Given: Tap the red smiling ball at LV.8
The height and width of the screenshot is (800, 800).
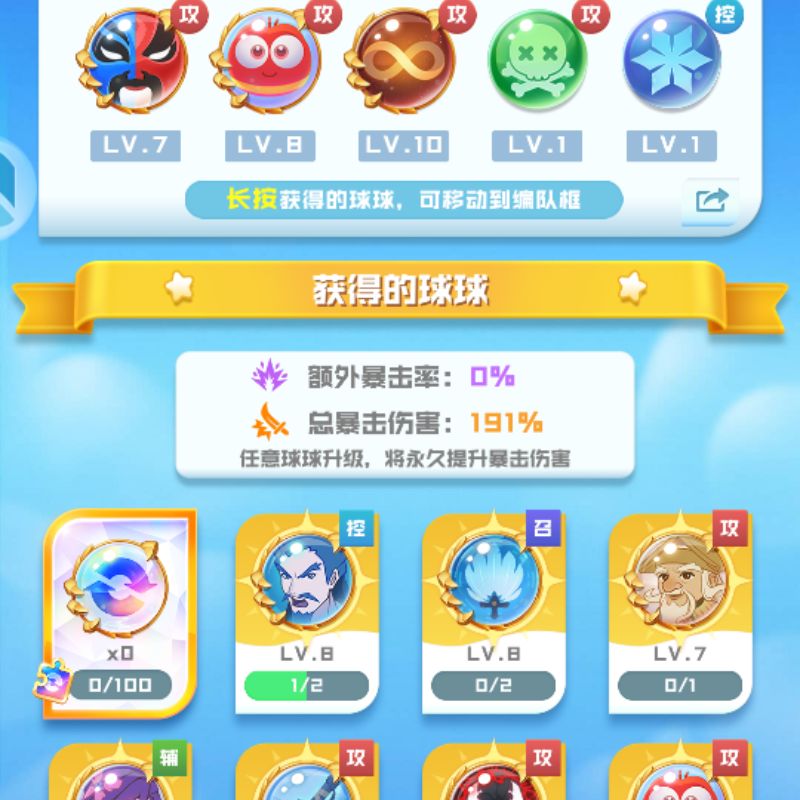Looking at the screenshot, I should 268,60.
